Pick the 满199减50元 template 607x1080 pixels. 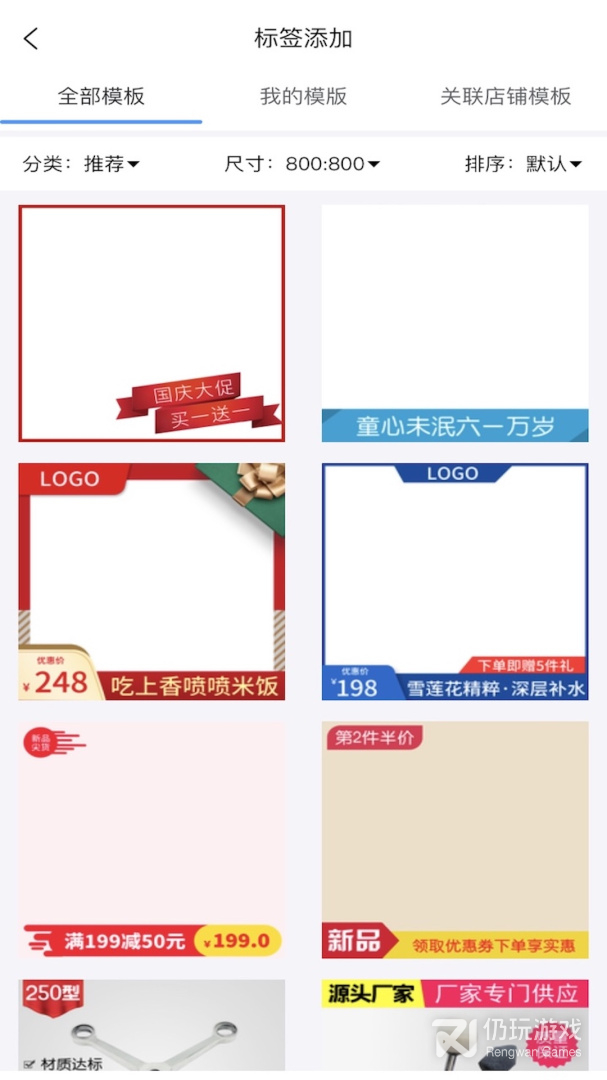[x=151, y=840]
